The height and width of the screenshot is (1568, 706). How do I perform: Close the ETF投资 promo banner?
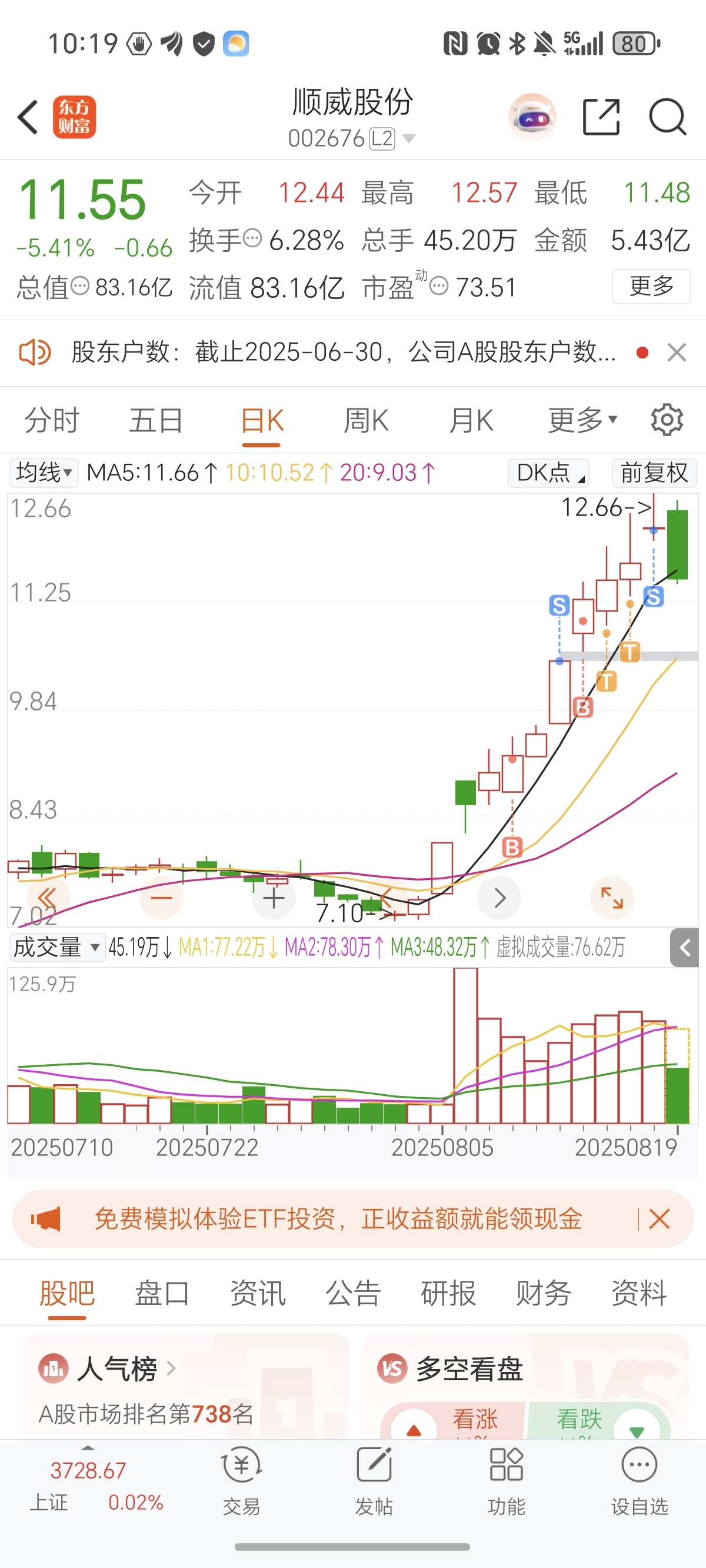[x=659, y=1219]
